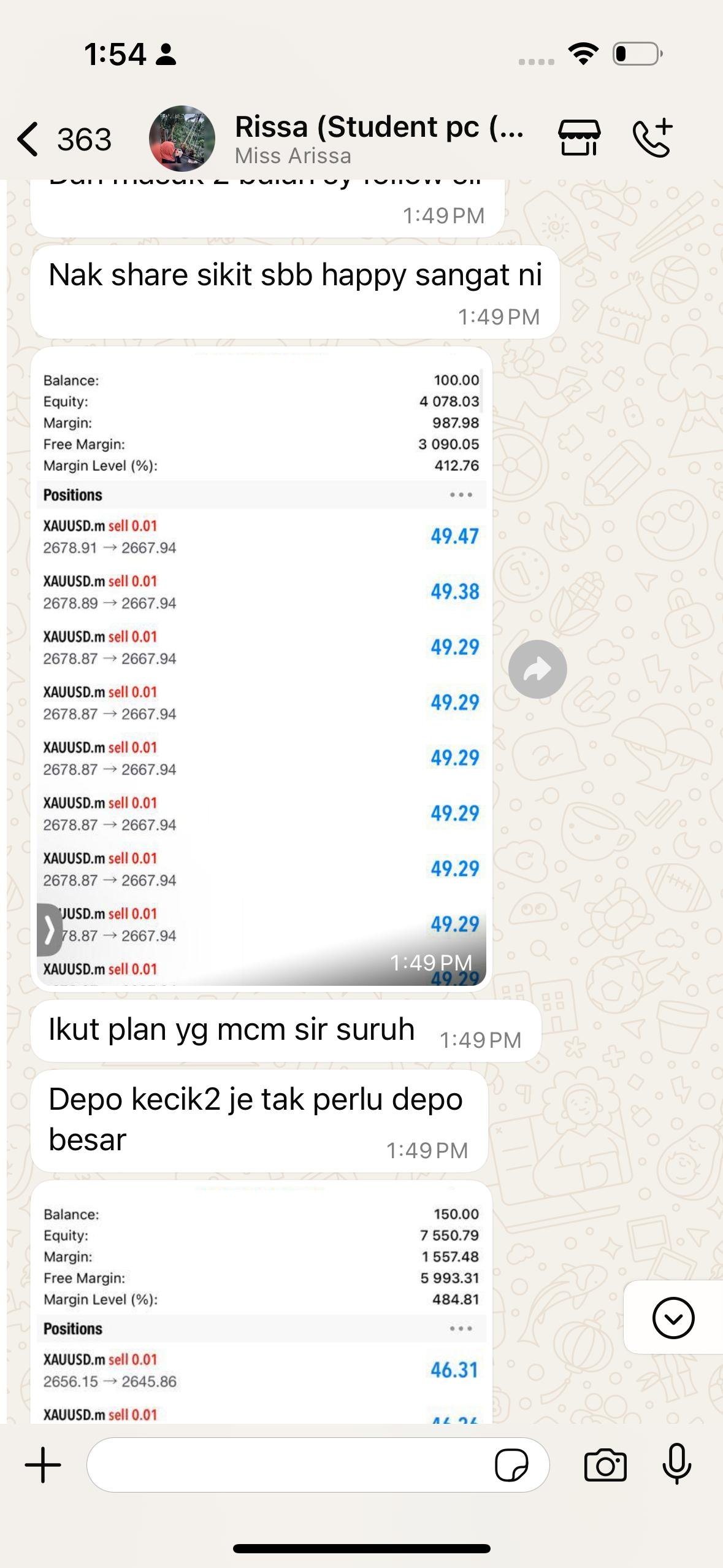Record a voice message

click(677, 1465)
